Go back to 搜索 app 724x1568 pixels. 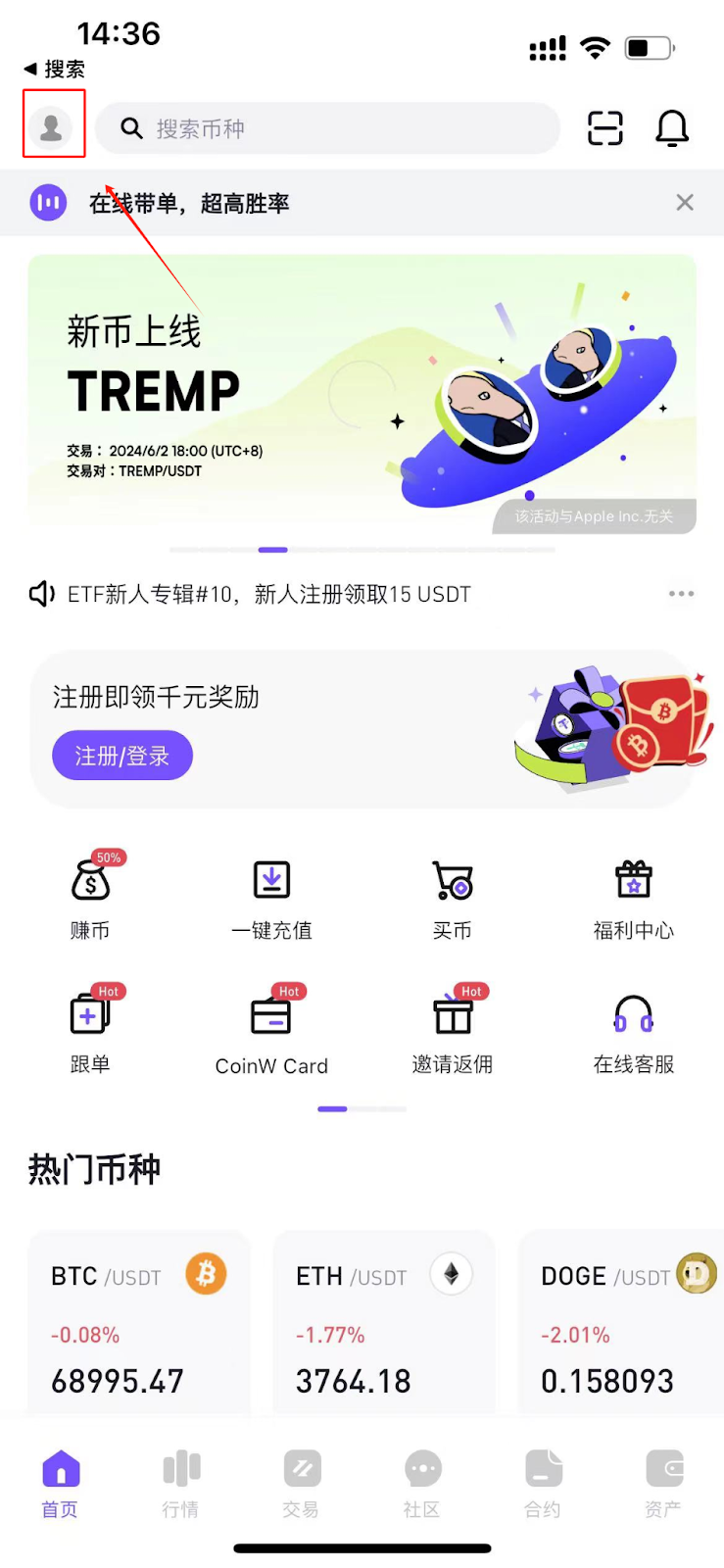pos(55,70)
